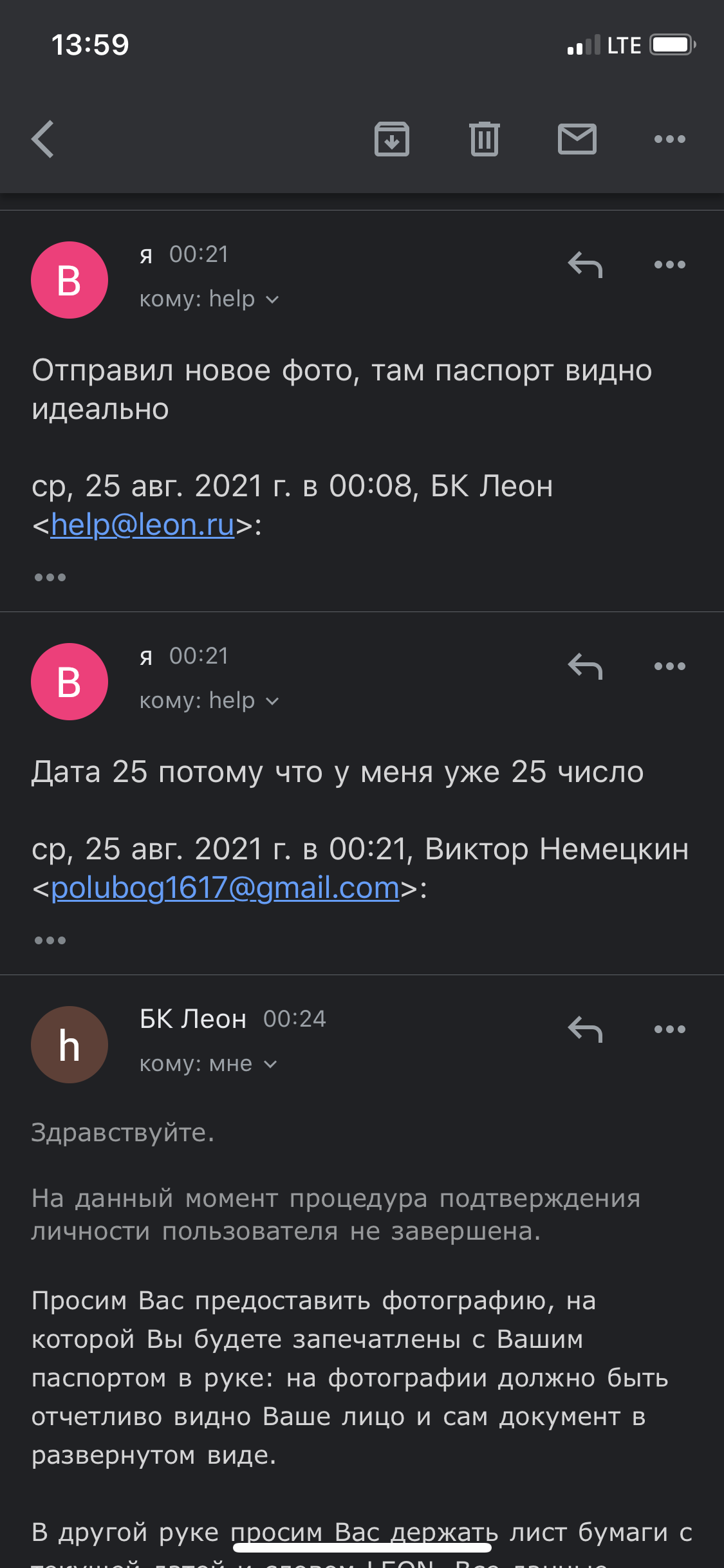Open БК Леон sender avatar
The image size is (724, 1568).
(x=70, y=1045)
